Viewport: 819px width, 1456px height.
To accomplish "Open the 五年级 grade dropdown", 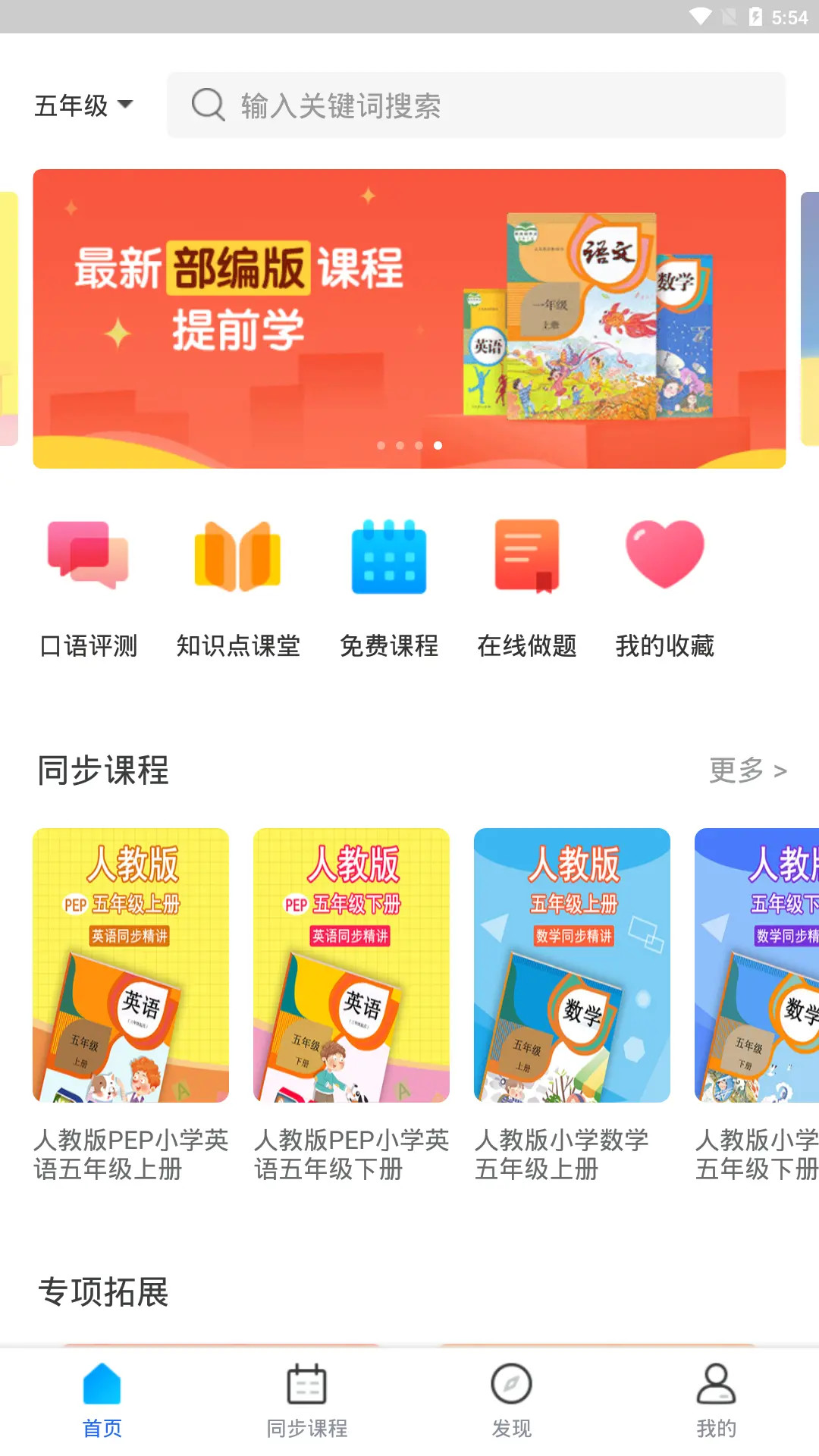I will click(x=83, y=105).
